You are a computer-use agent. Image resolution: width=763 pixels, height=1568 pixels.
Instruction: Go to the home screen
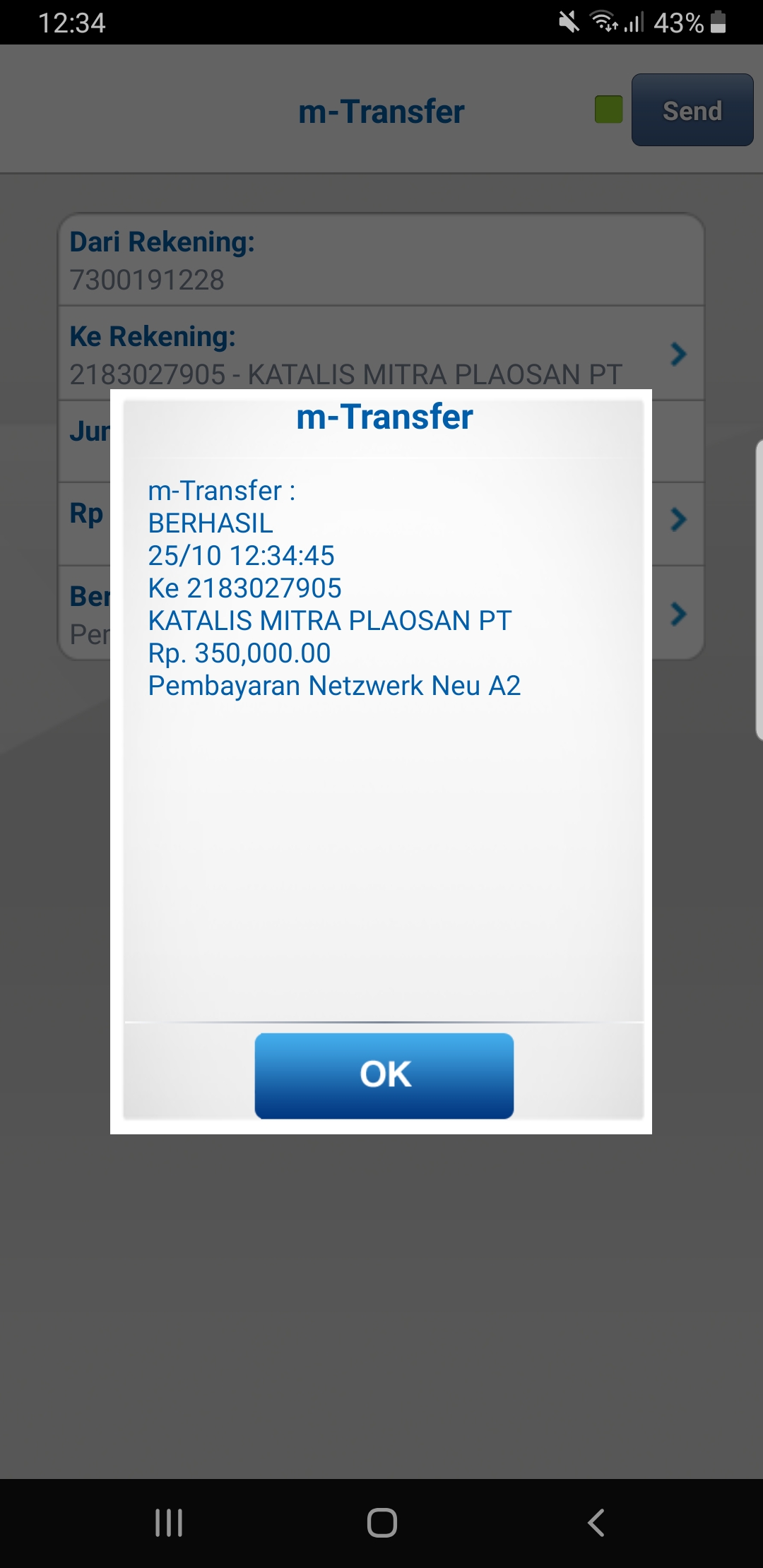381,1522
